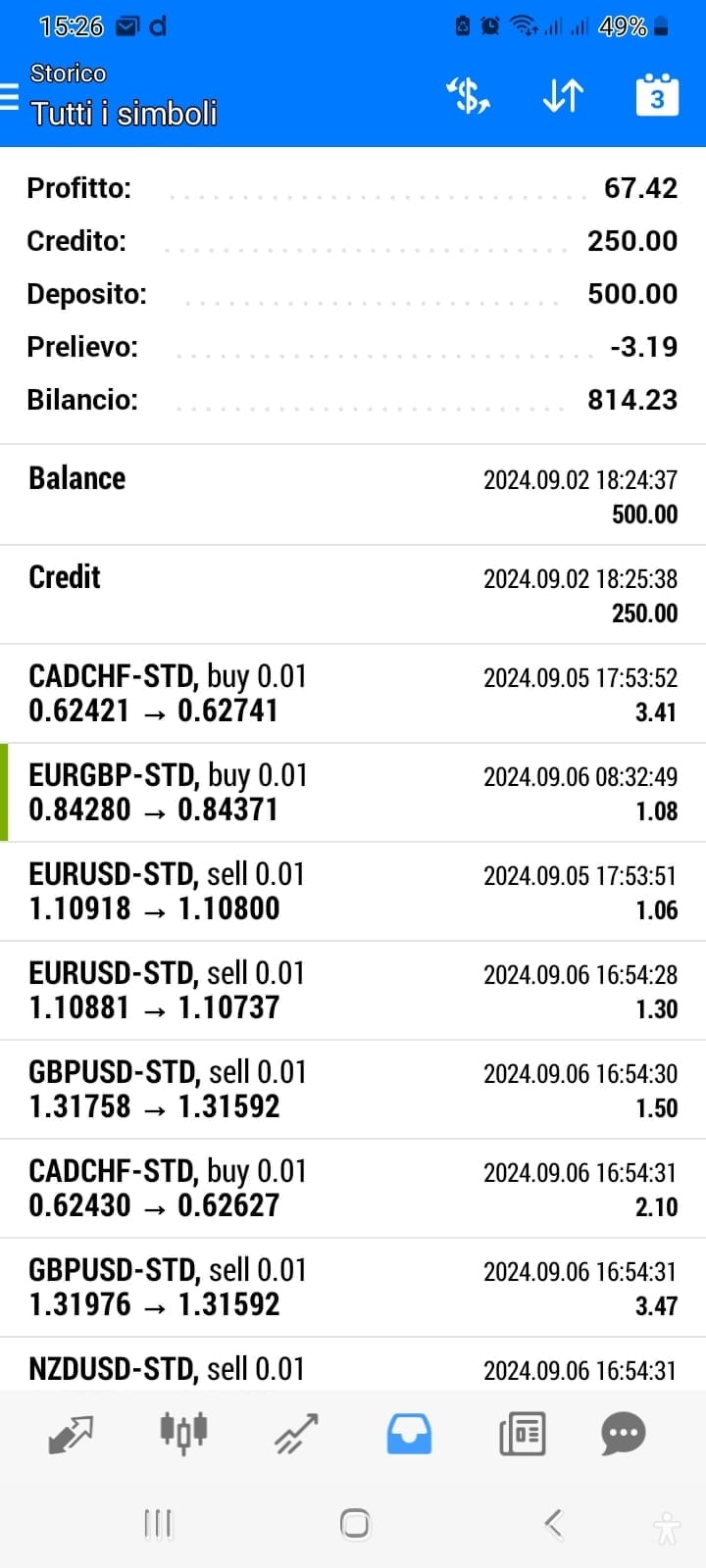This screenshot has height=1568, width=706.
Task: Select the Balance 500.00 entry
Action: [x=353, y=494]
